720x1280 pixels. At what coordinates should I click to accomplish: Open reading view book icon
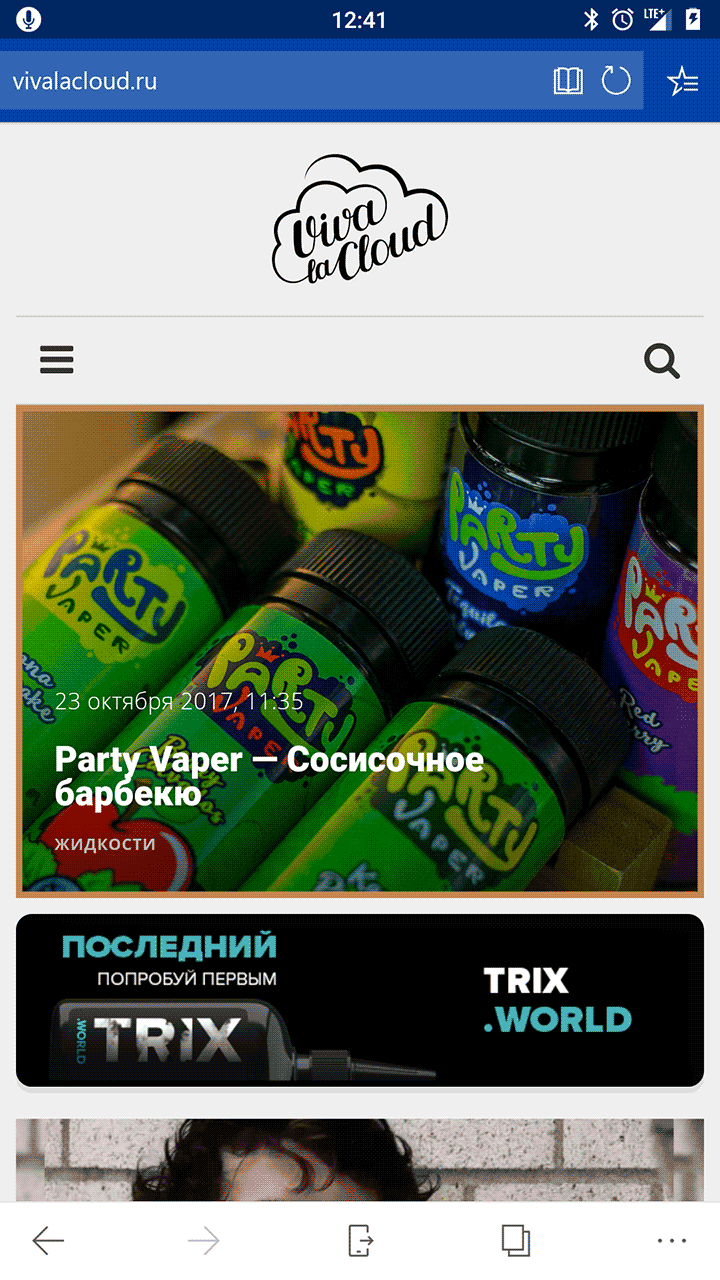568,81
